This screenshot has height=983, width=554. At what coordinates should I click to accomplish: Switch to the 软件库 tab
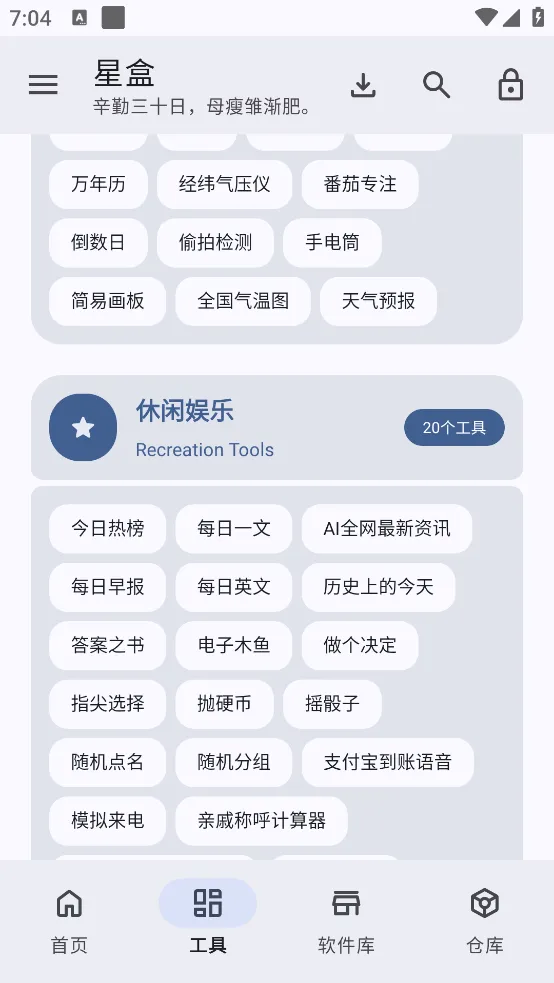tap(346, 922)
